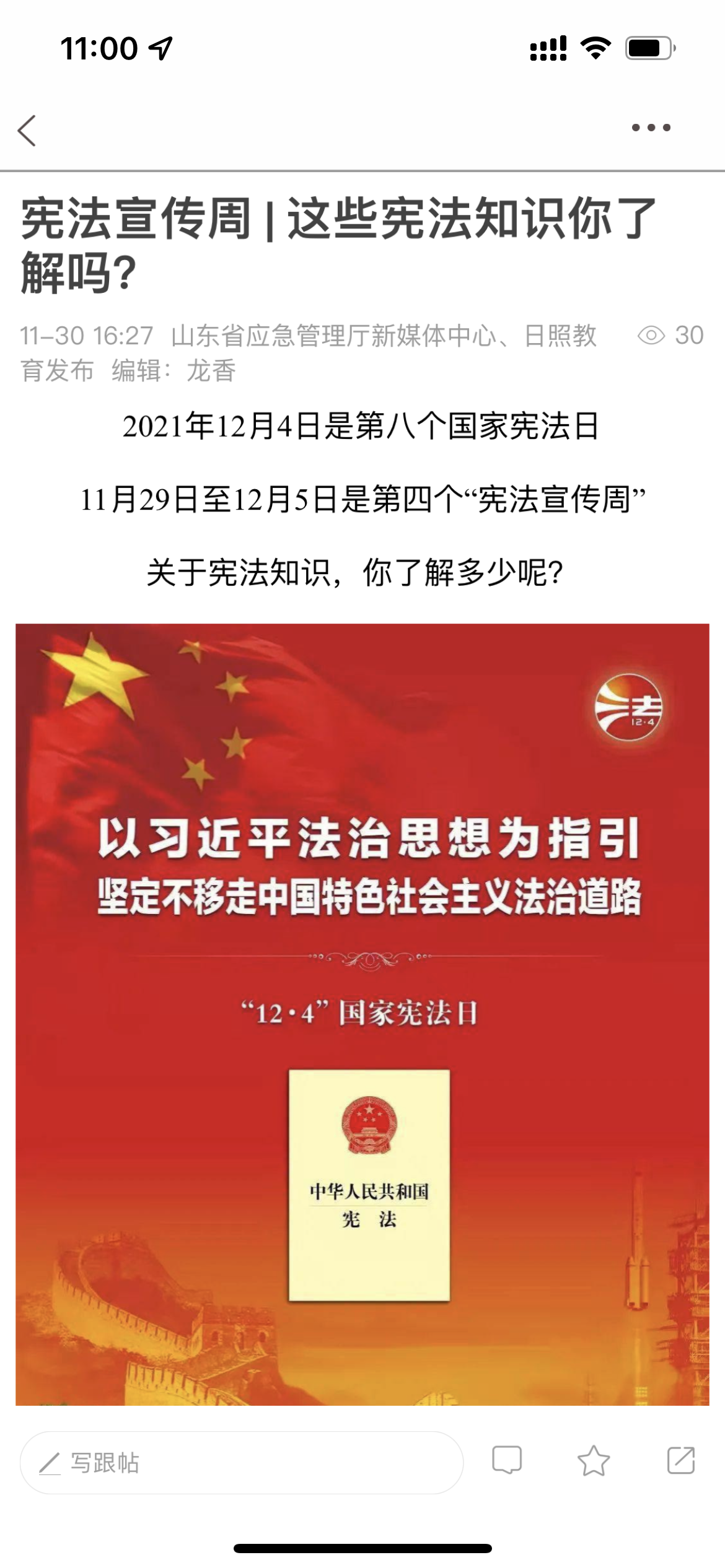The image size is (725, 1568).
Task: Tap the 写跟帖 comment input field
Action: 242,1463
